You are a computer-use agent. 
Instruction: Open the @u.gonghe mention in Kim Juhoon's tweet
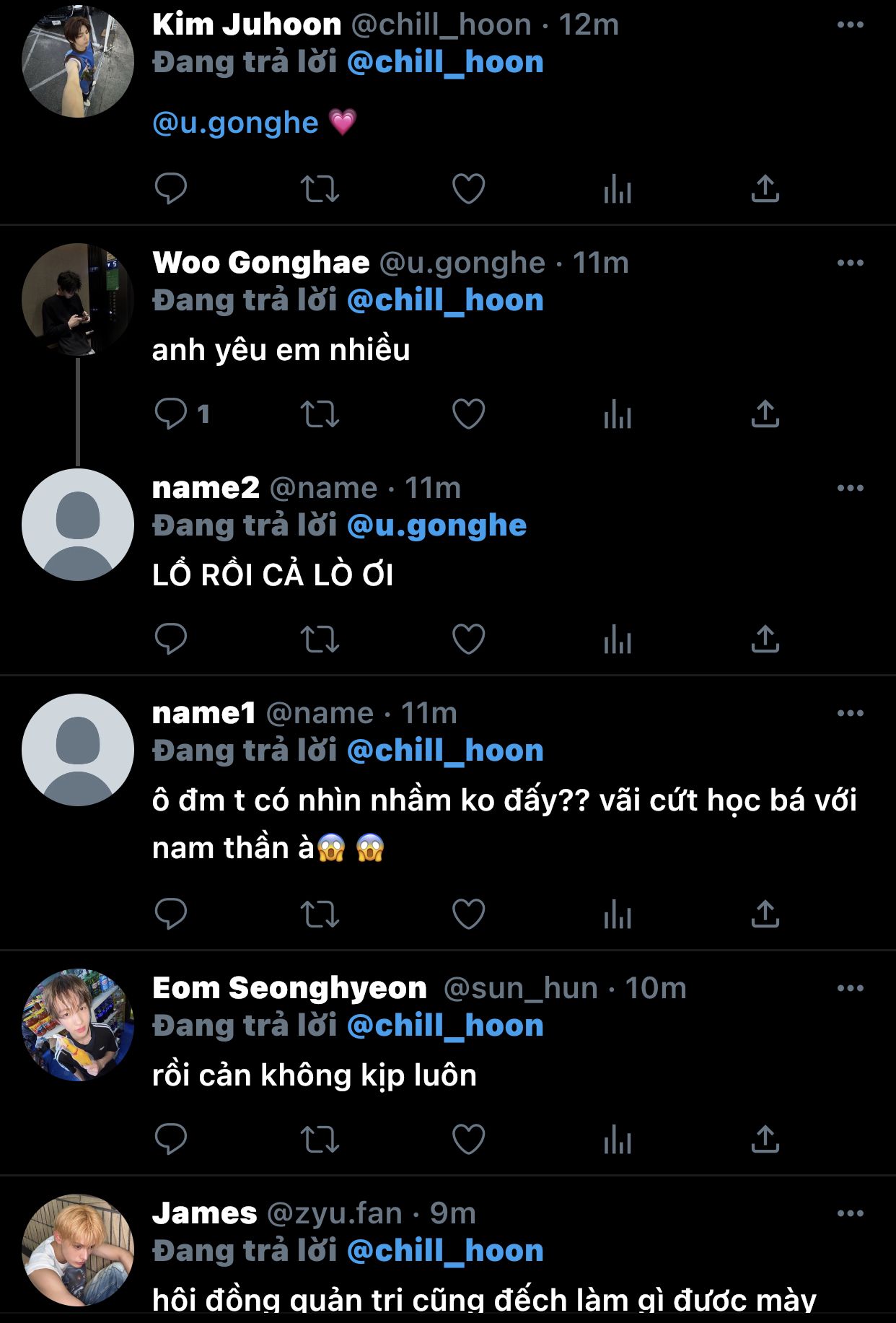pos(235,123)
